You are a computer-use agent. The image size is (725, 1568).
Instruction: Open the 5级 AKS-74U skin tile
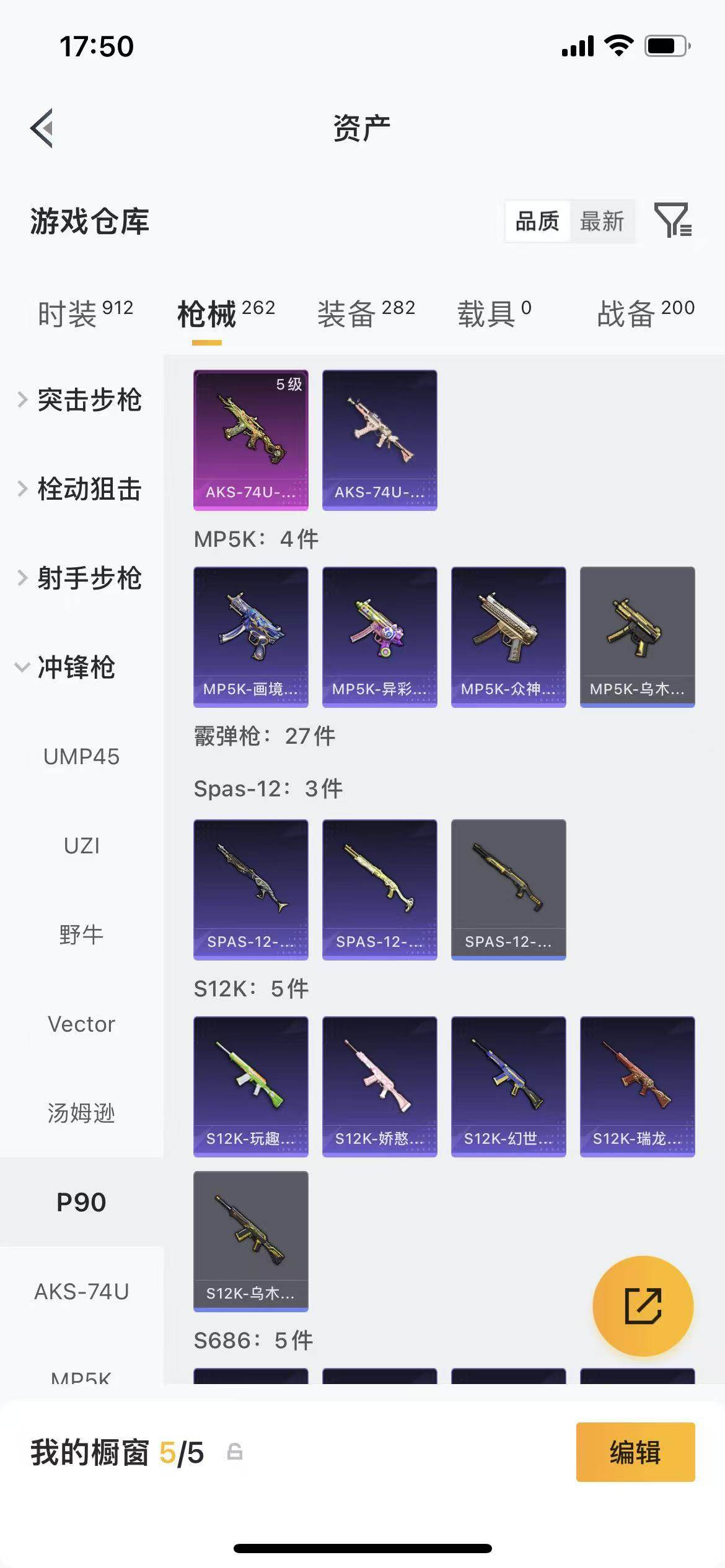point(251,440)
